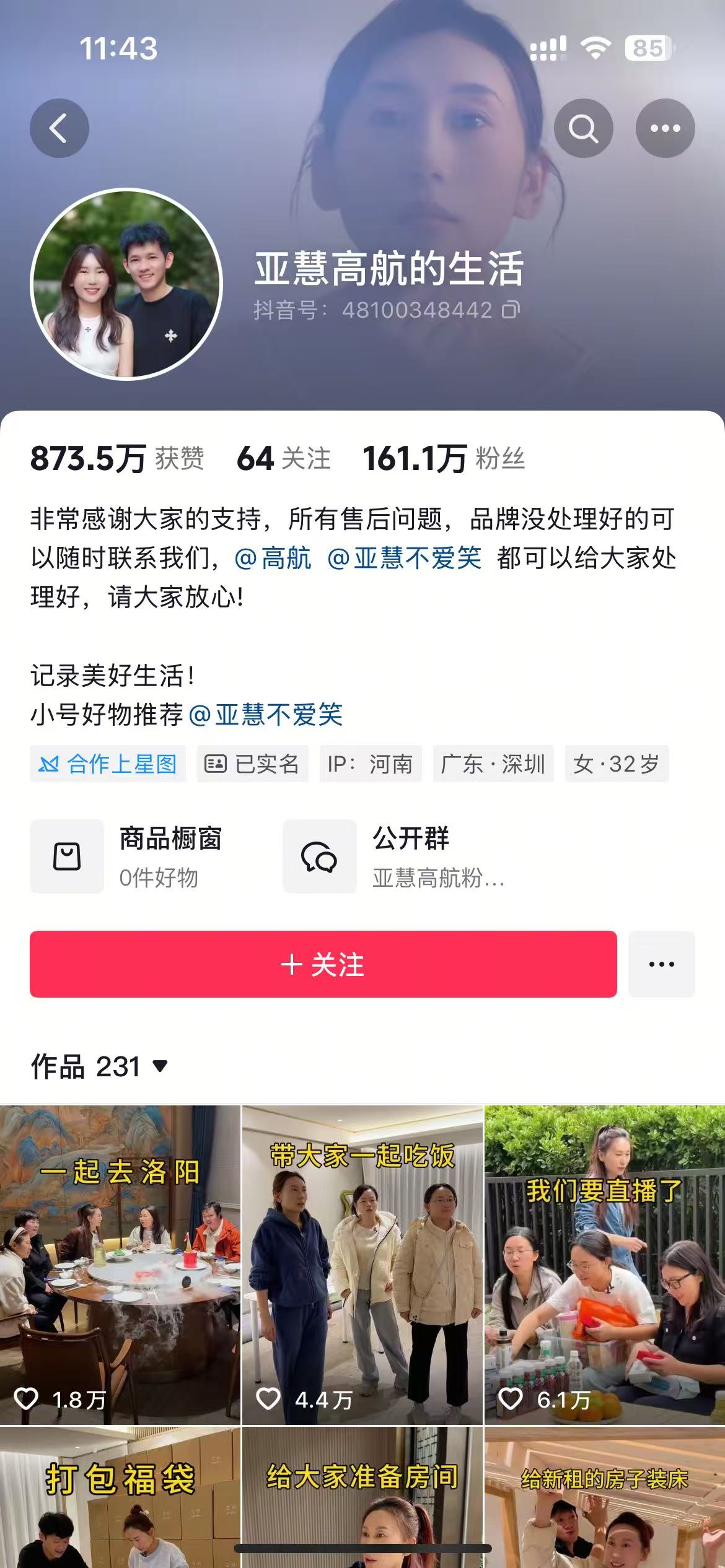
Task: Open search on this profile
Action: coord(583,128)
